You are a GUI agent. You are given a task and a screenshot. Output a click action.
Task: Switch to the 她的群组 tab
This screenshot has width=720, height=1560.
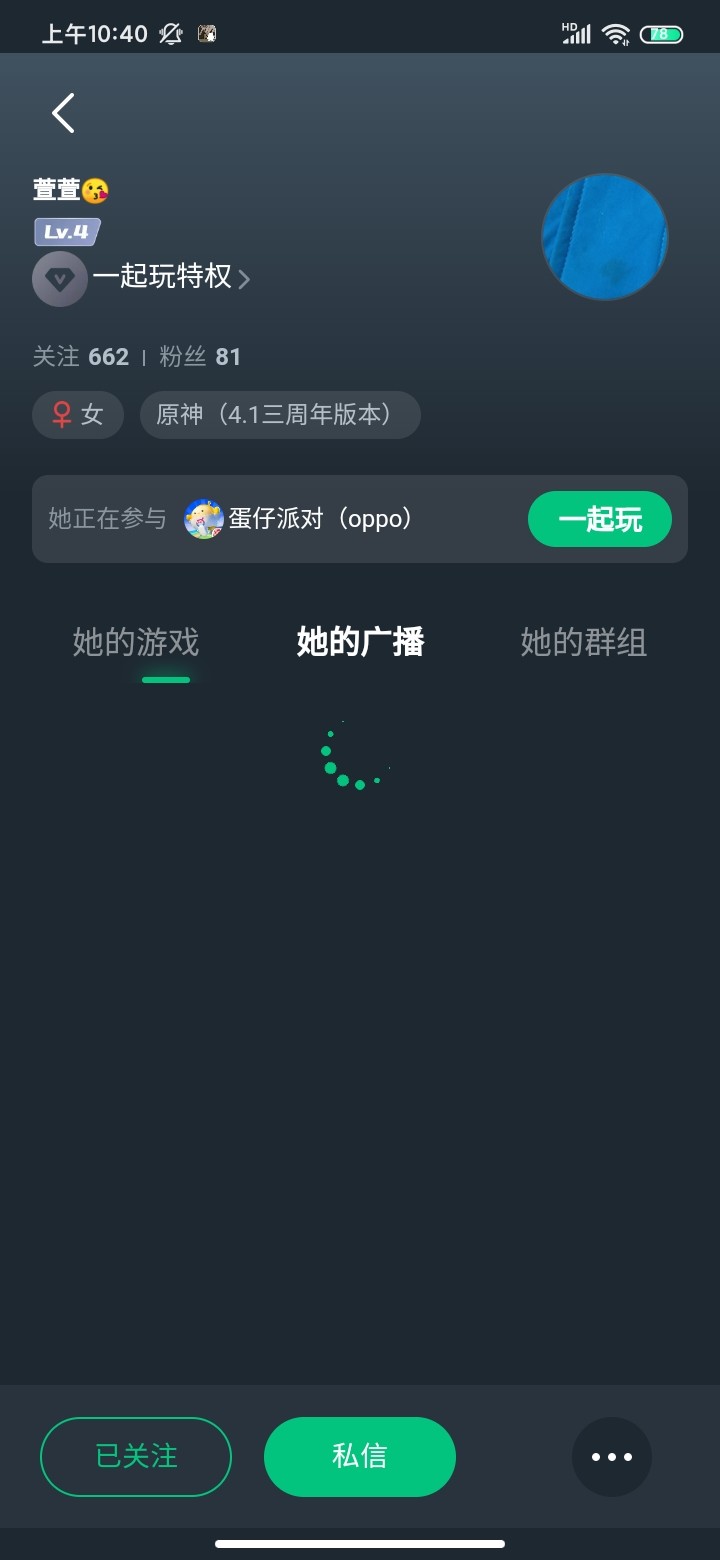[x=584, y=642]
